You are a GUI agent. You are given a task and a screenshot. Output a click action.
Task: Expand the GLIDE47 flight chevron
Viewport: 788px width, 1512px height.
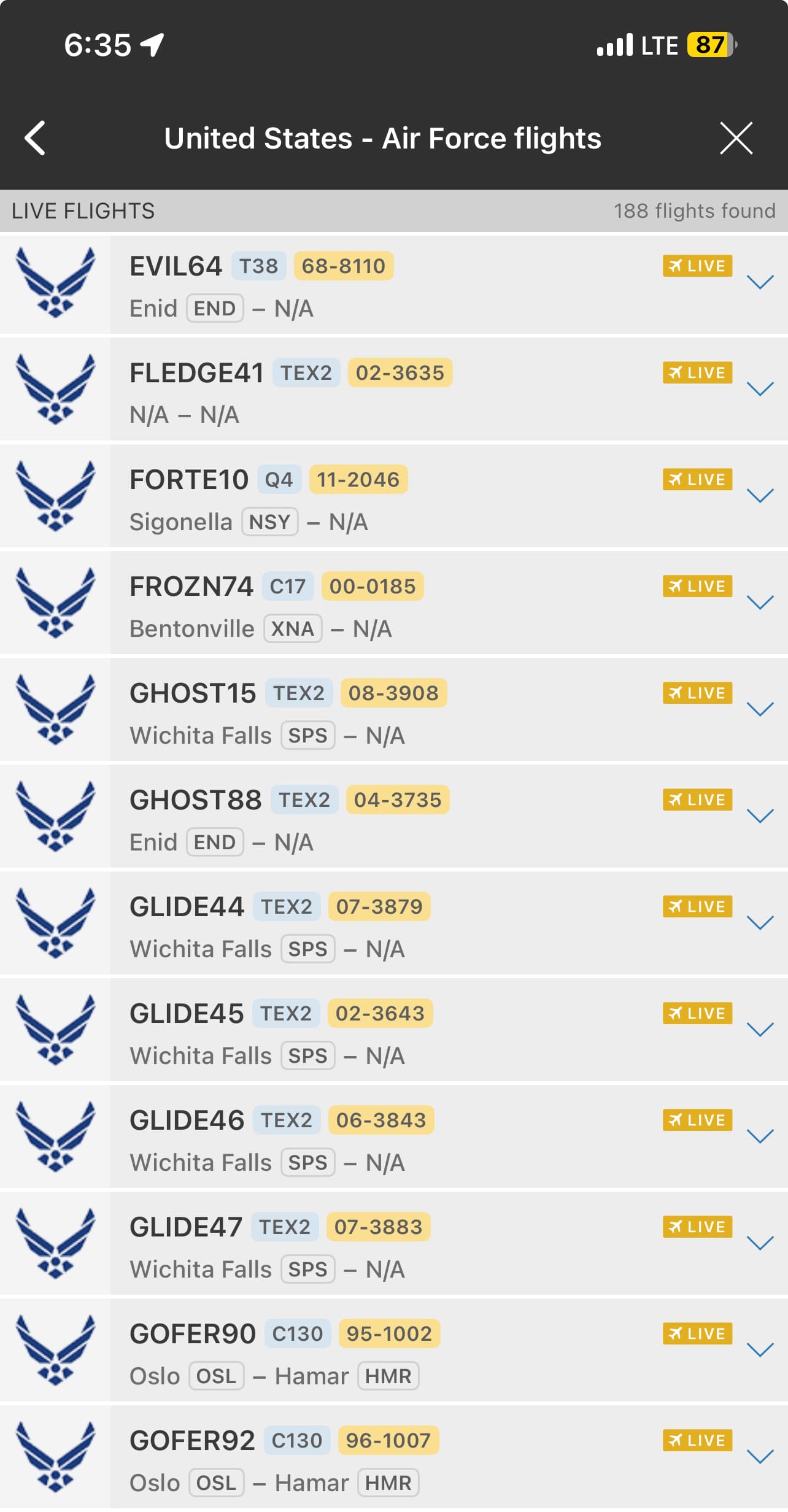coord(760,1243)
